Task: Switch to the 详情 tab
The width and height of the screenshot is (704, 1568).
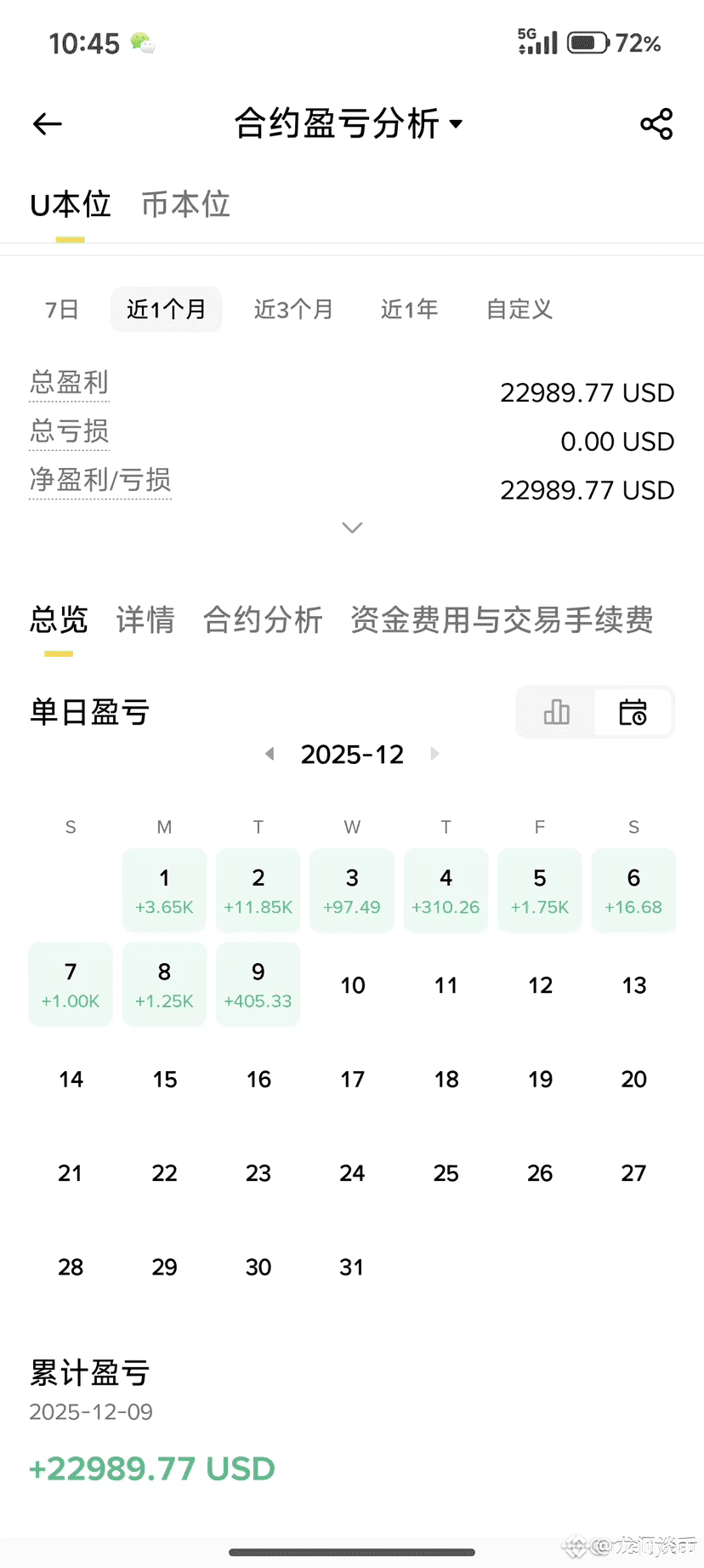Action: [x=145, y=620]
